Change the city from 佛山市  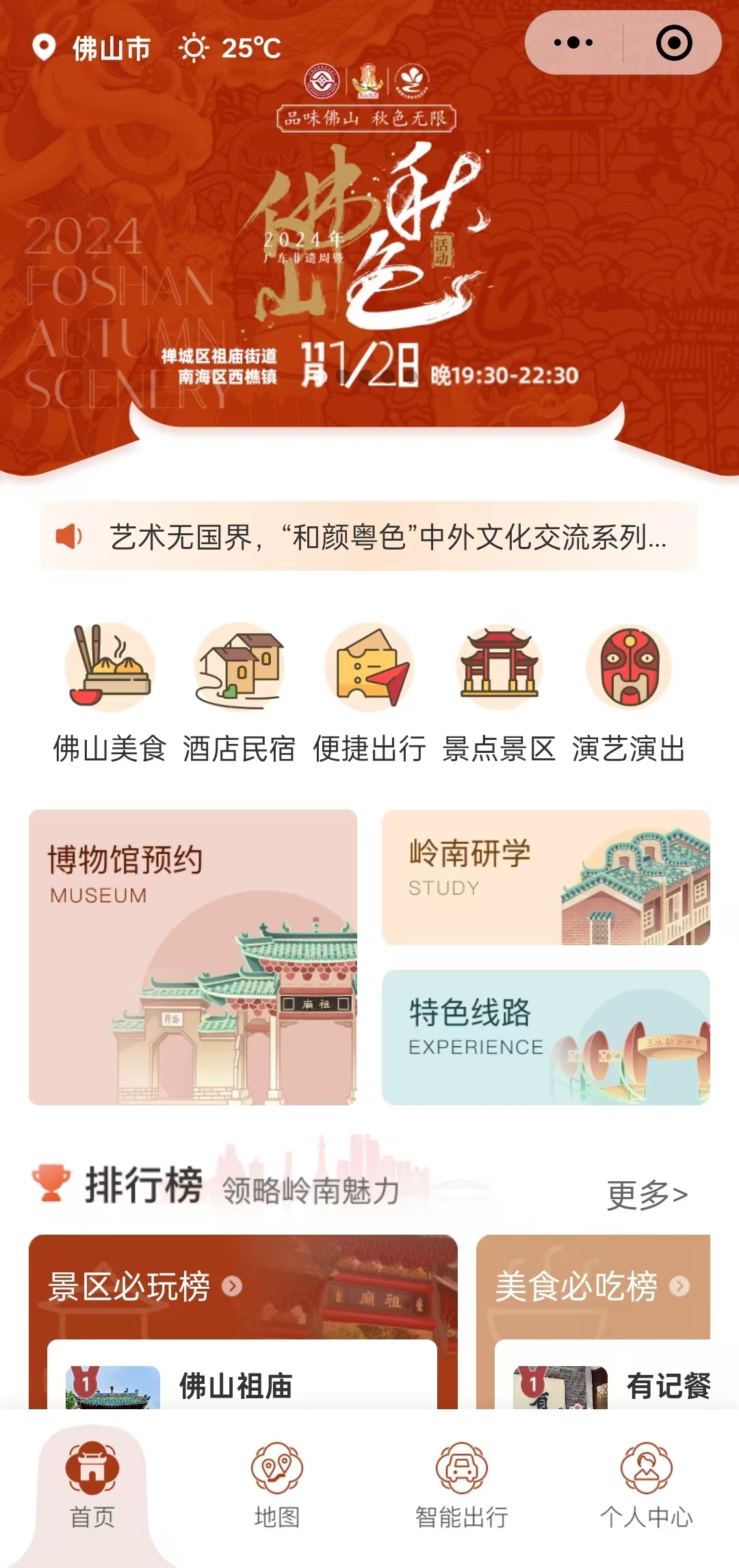click(x=92, y=49)
